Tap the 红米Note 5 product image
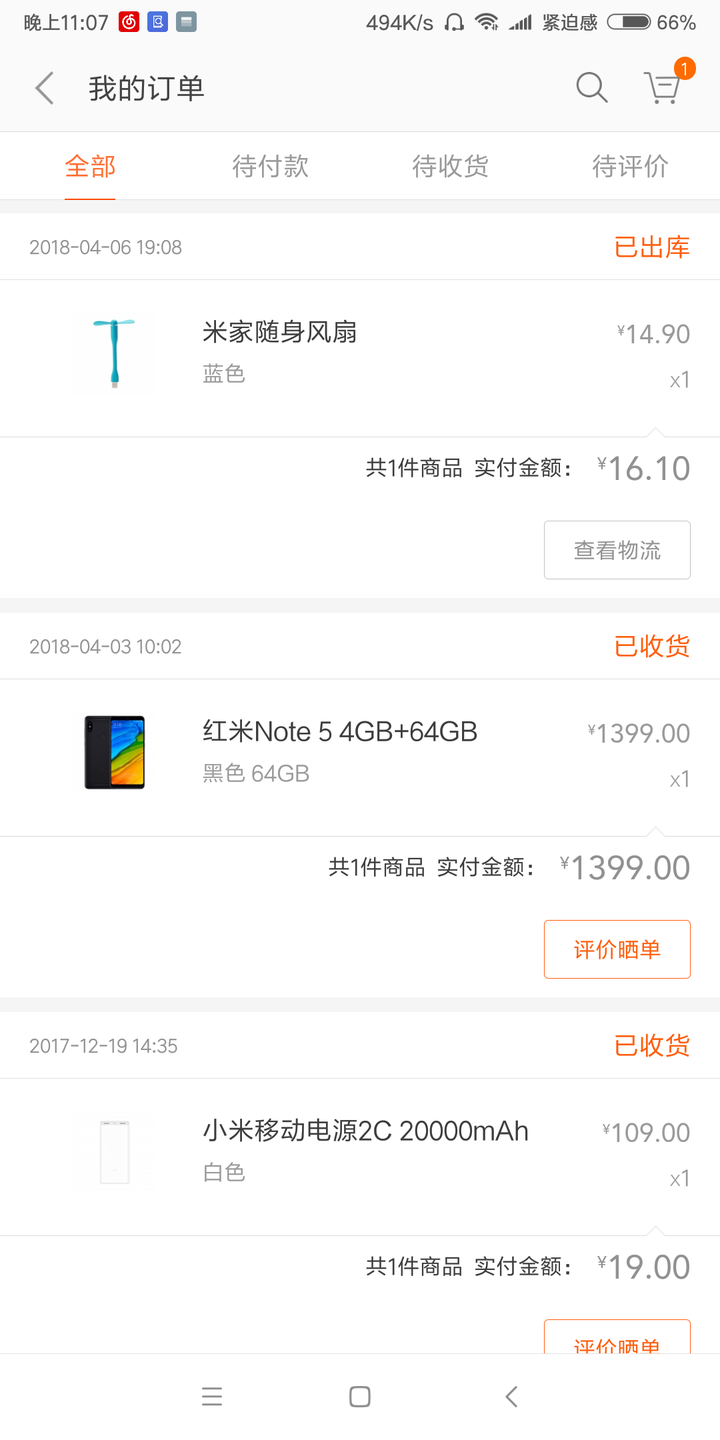This screenshot has height=1440, width=720. (x=113, y=754)
